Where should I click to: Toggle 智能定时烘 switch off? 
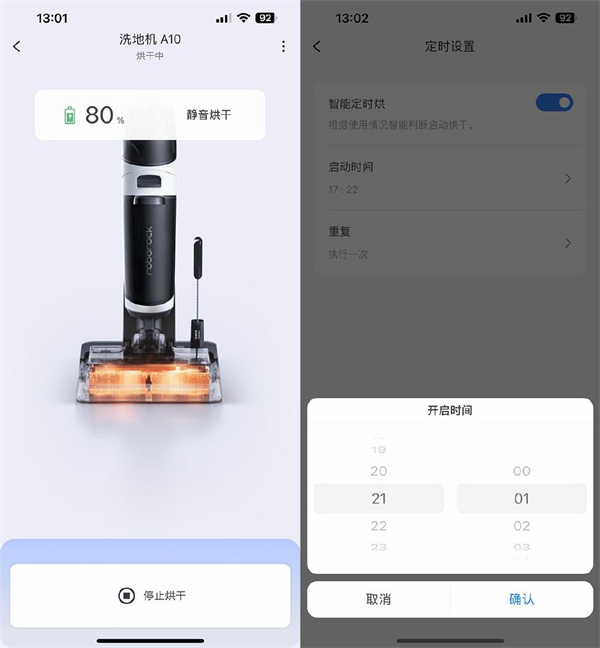click(554, 103)
